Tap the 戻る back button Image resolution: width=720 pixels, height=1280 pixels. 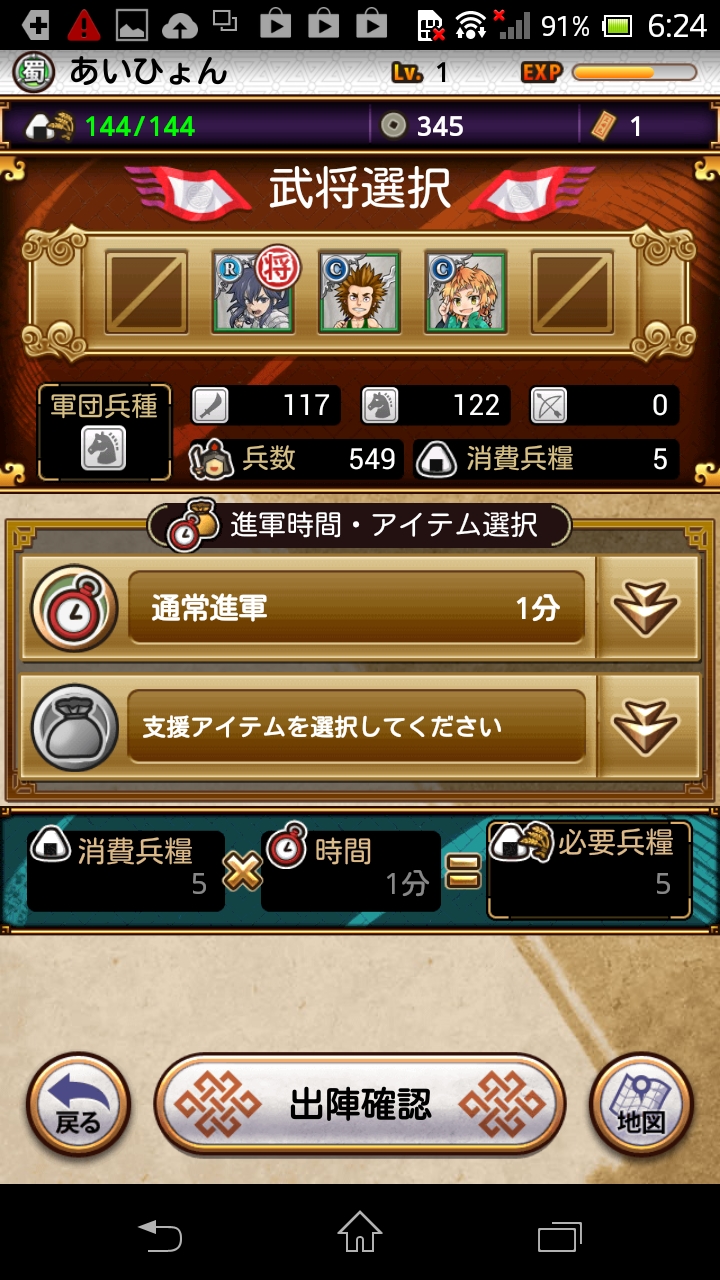point(78,1105)
